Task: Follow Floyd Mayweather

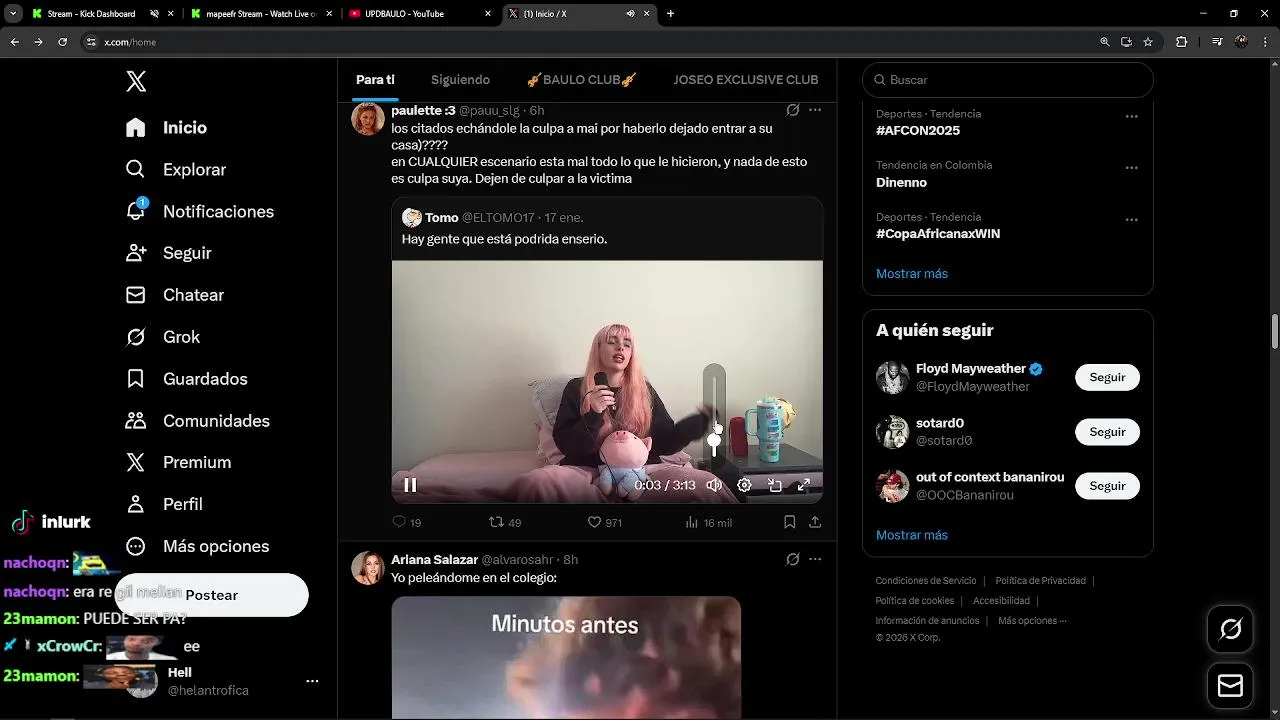Action: pos(1107,377)
